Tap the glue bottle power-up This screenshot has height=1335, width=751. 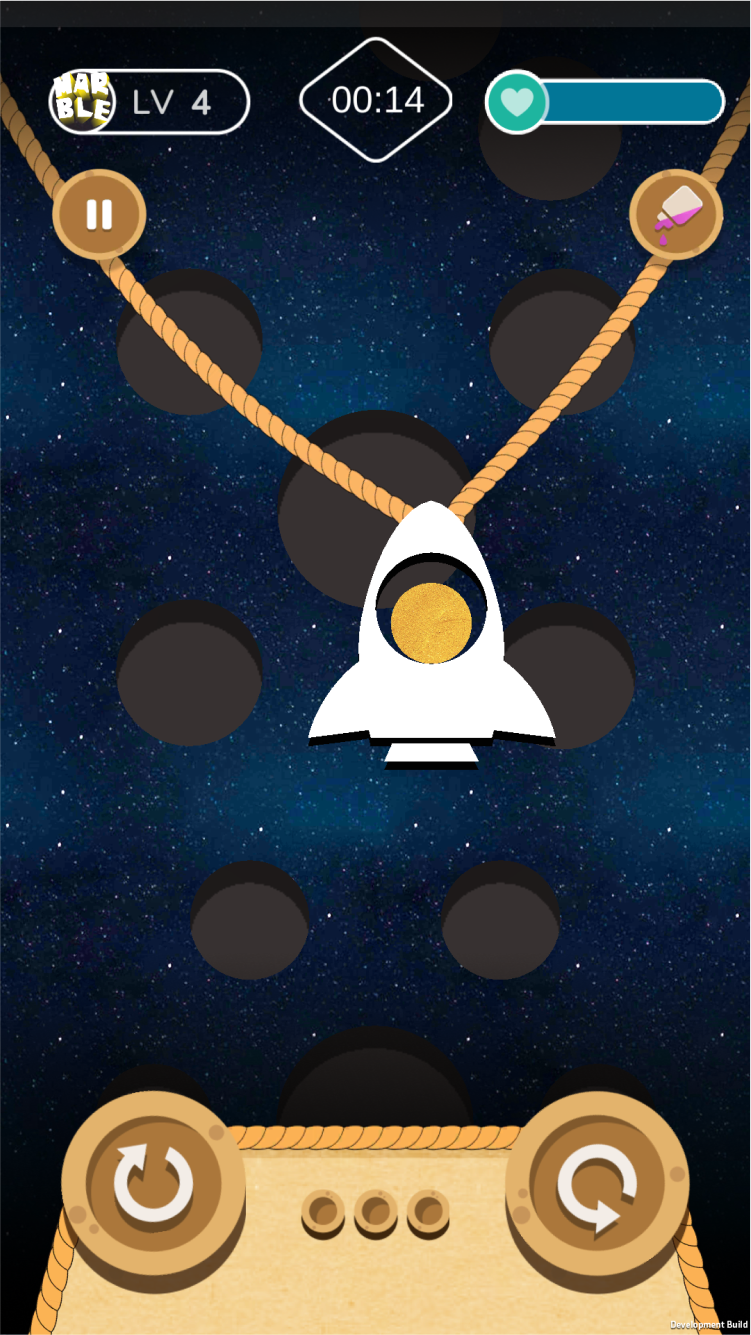(x=676, y=215)
